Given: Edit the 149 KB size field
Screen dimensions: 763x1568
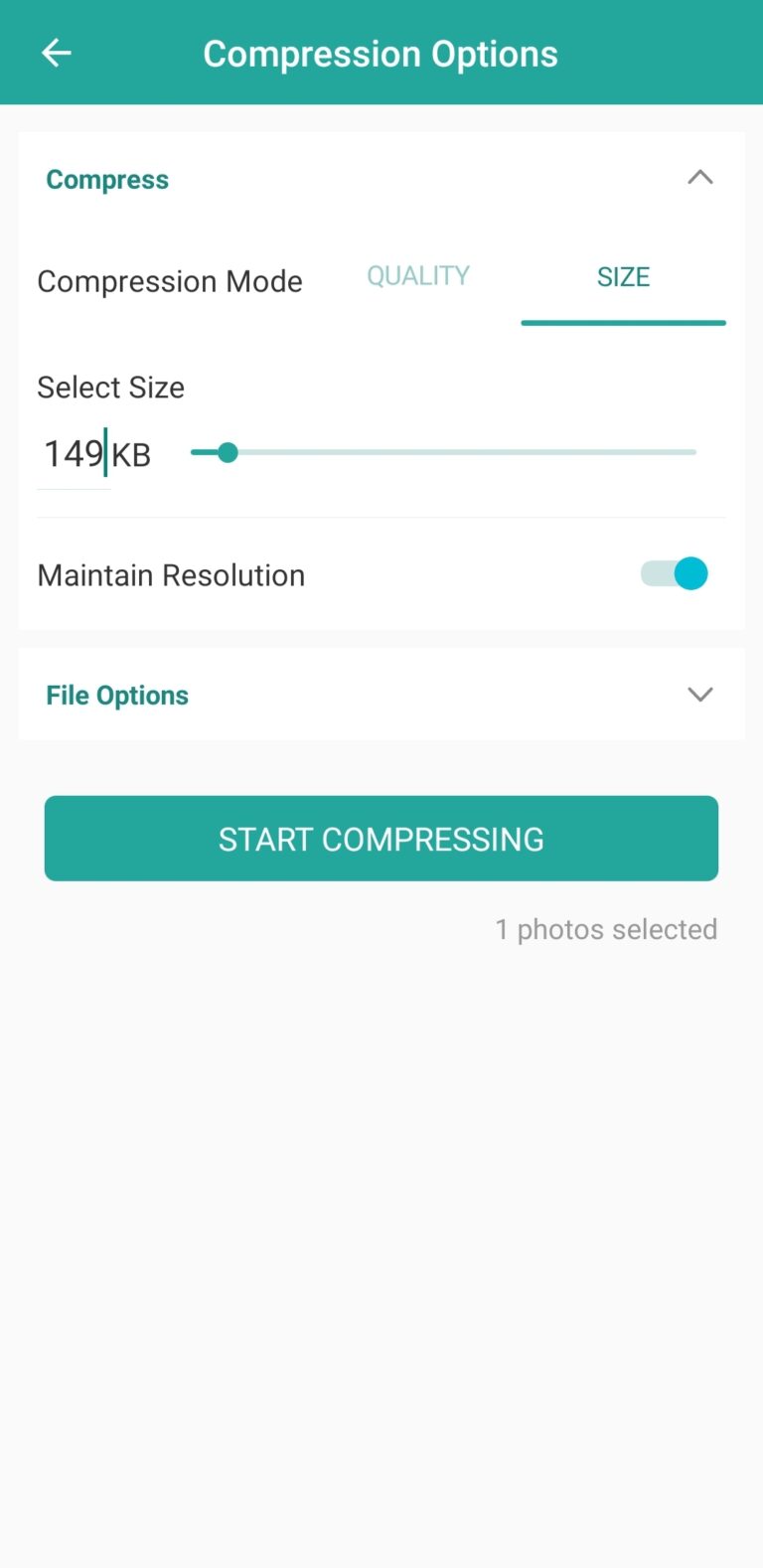Looking at the screenshot, I should click(x=75, y=454).
